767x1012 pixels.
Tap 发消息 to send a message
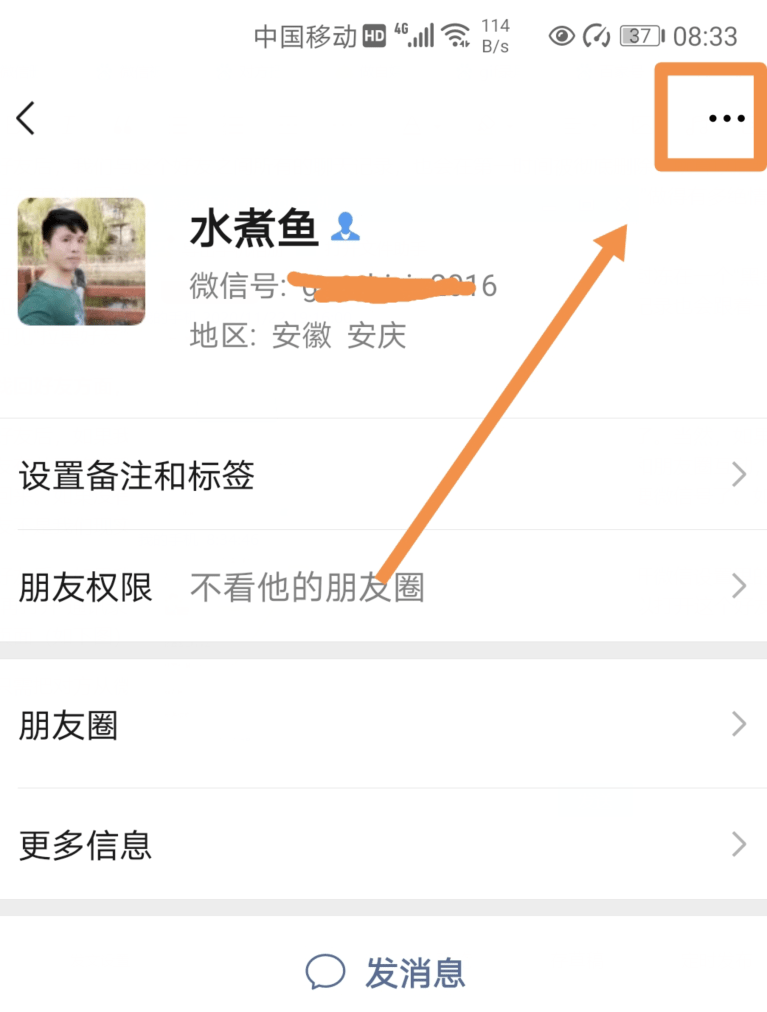click(386, 972)
